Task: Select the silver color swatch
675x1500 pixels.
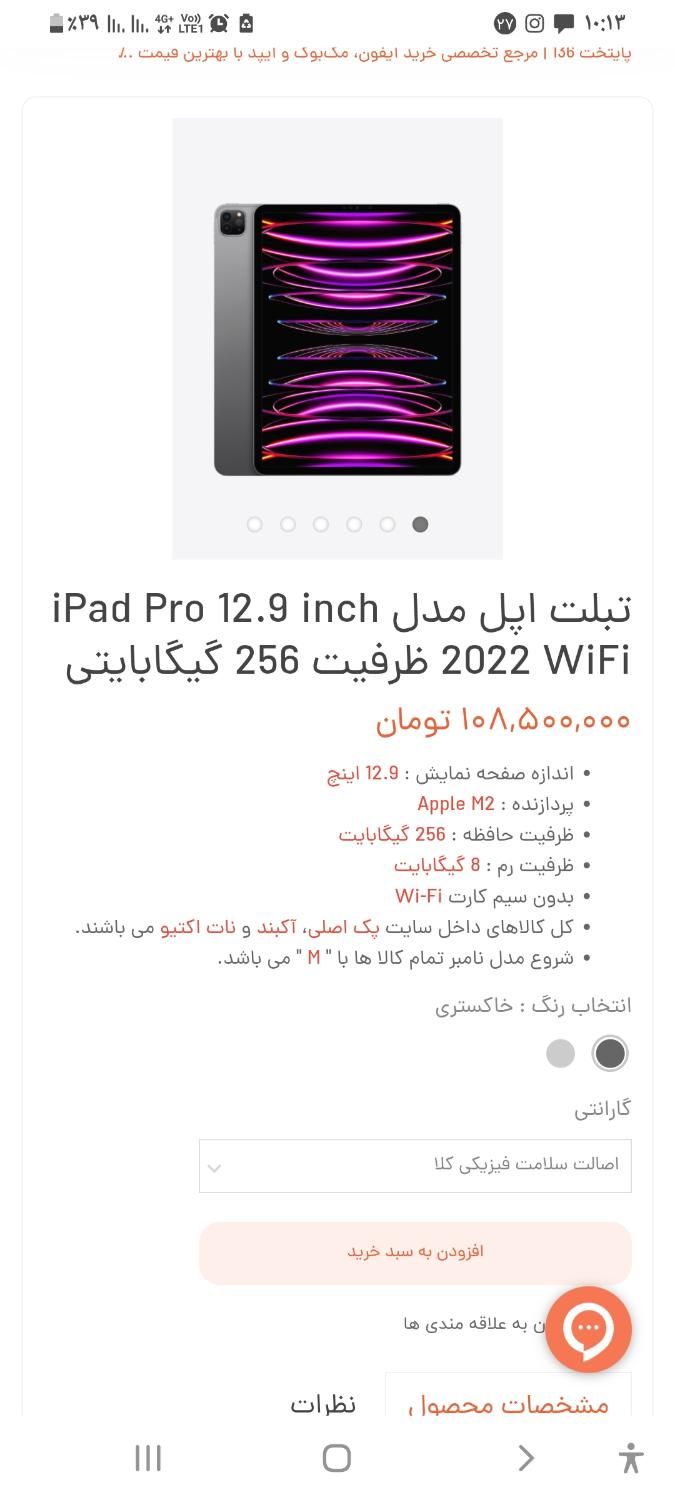Action: (560, 1053)
